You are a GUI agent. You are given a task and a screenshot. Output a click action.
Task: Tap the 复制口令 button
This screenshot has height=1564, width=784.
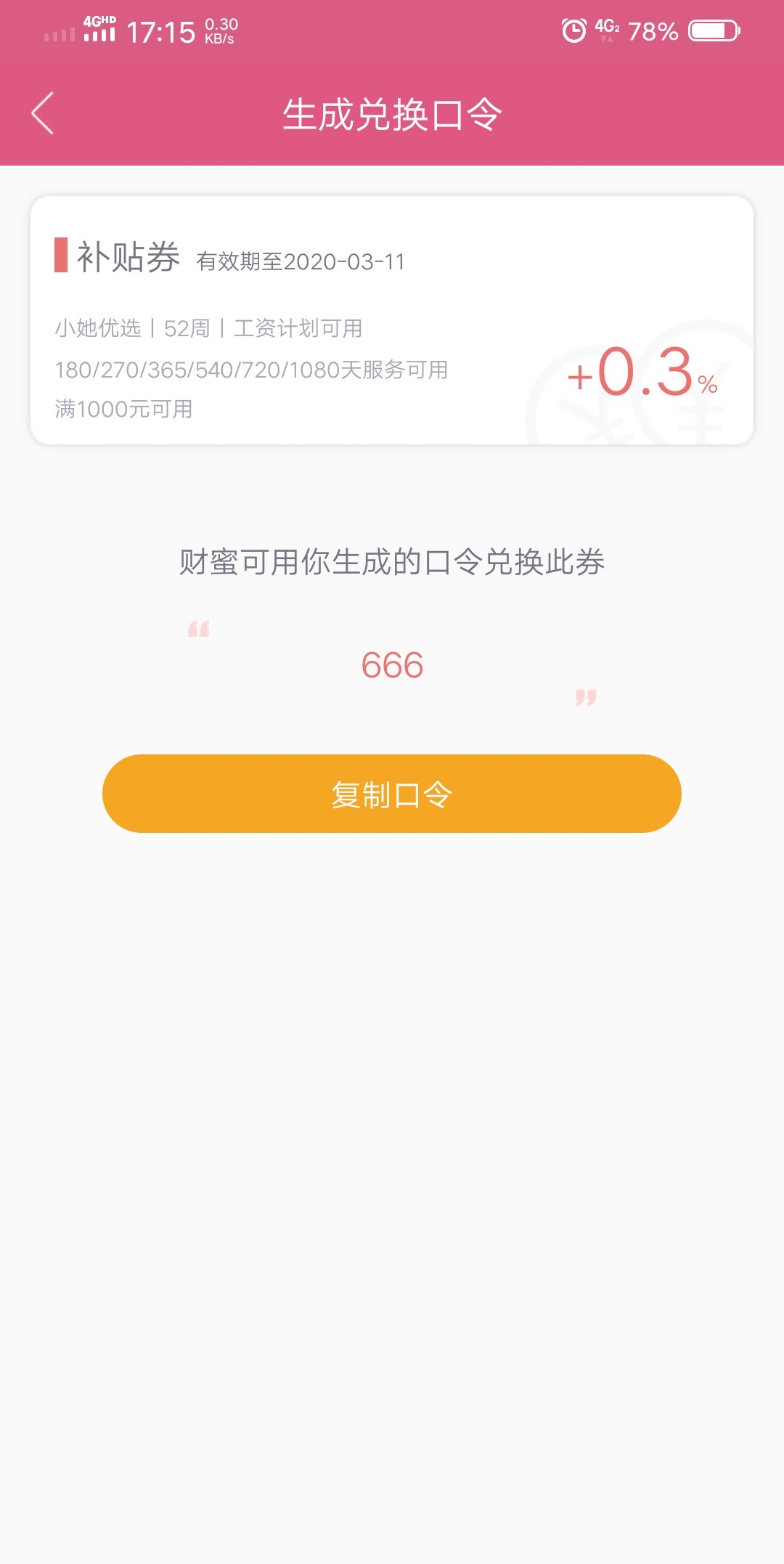392,794
